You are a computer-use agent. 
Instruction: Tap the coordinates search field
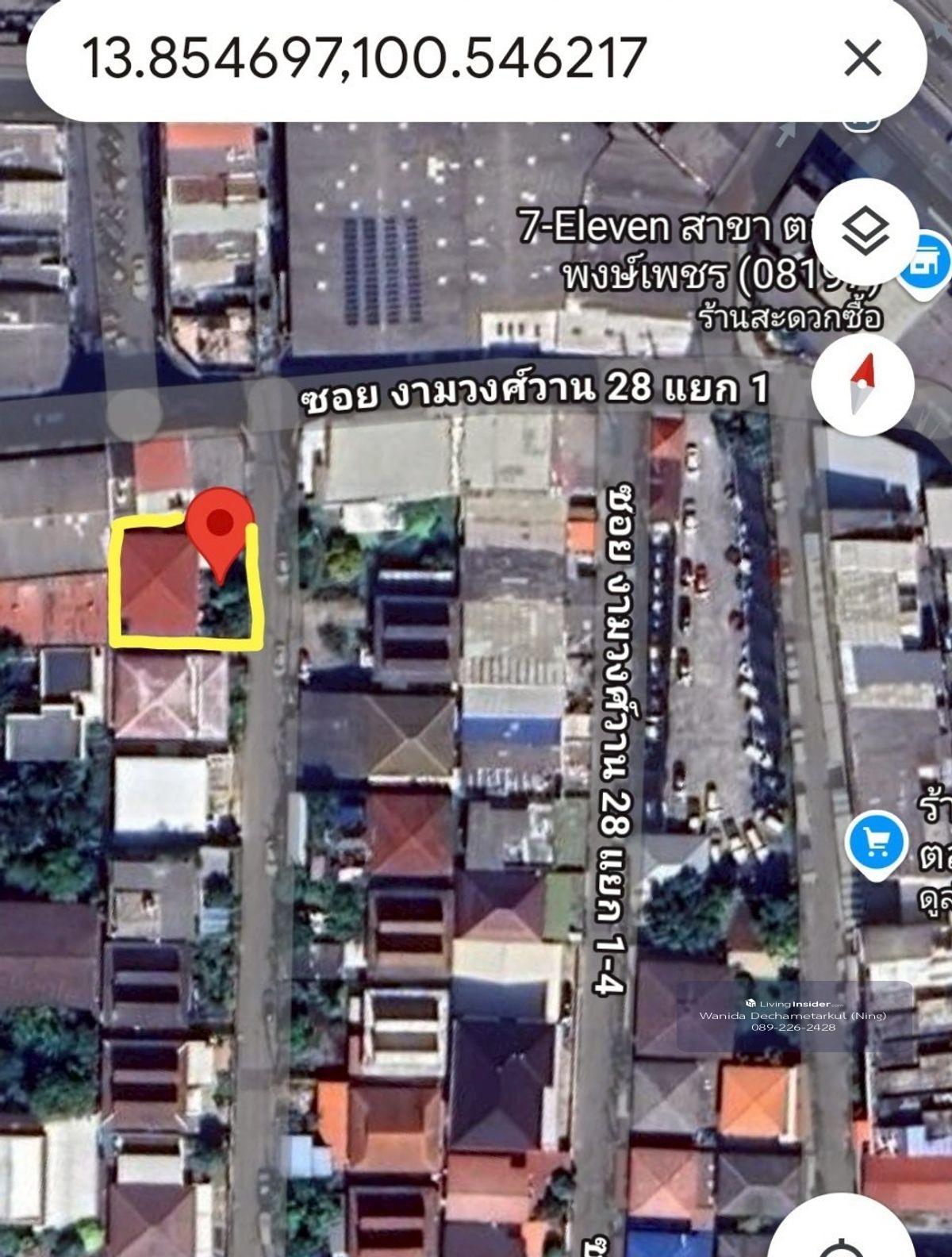click(x=365, y=57)
